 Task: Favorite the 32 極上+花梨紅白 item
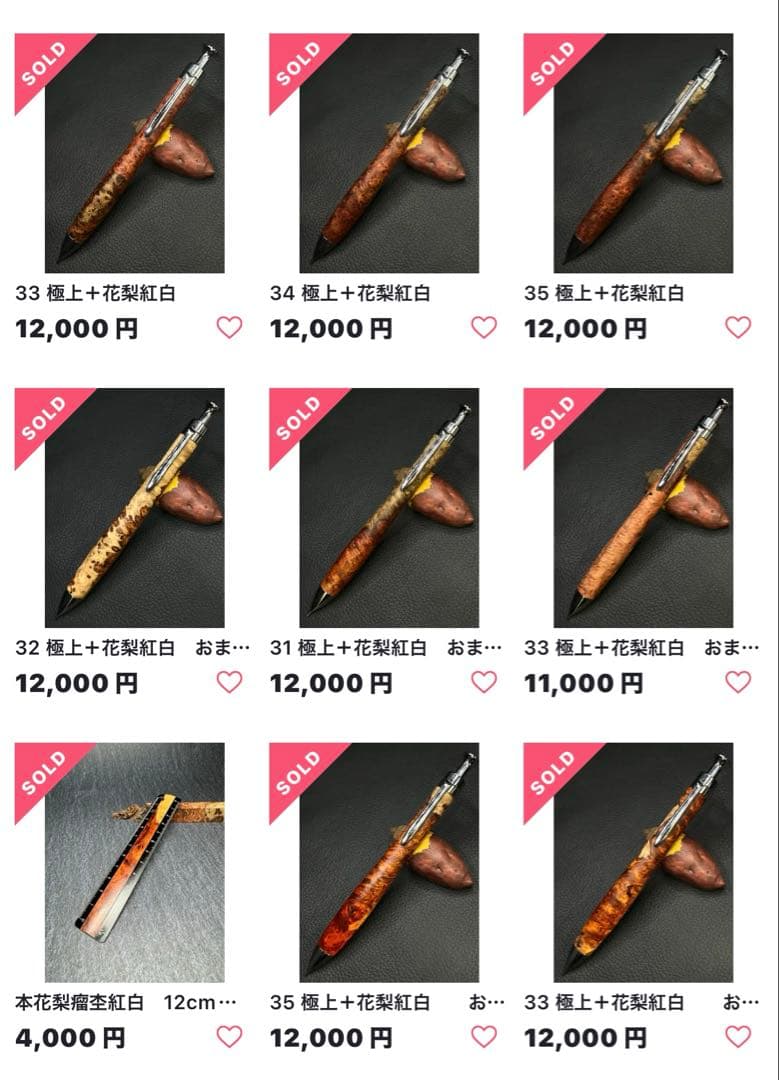click(x=229, y=682)
